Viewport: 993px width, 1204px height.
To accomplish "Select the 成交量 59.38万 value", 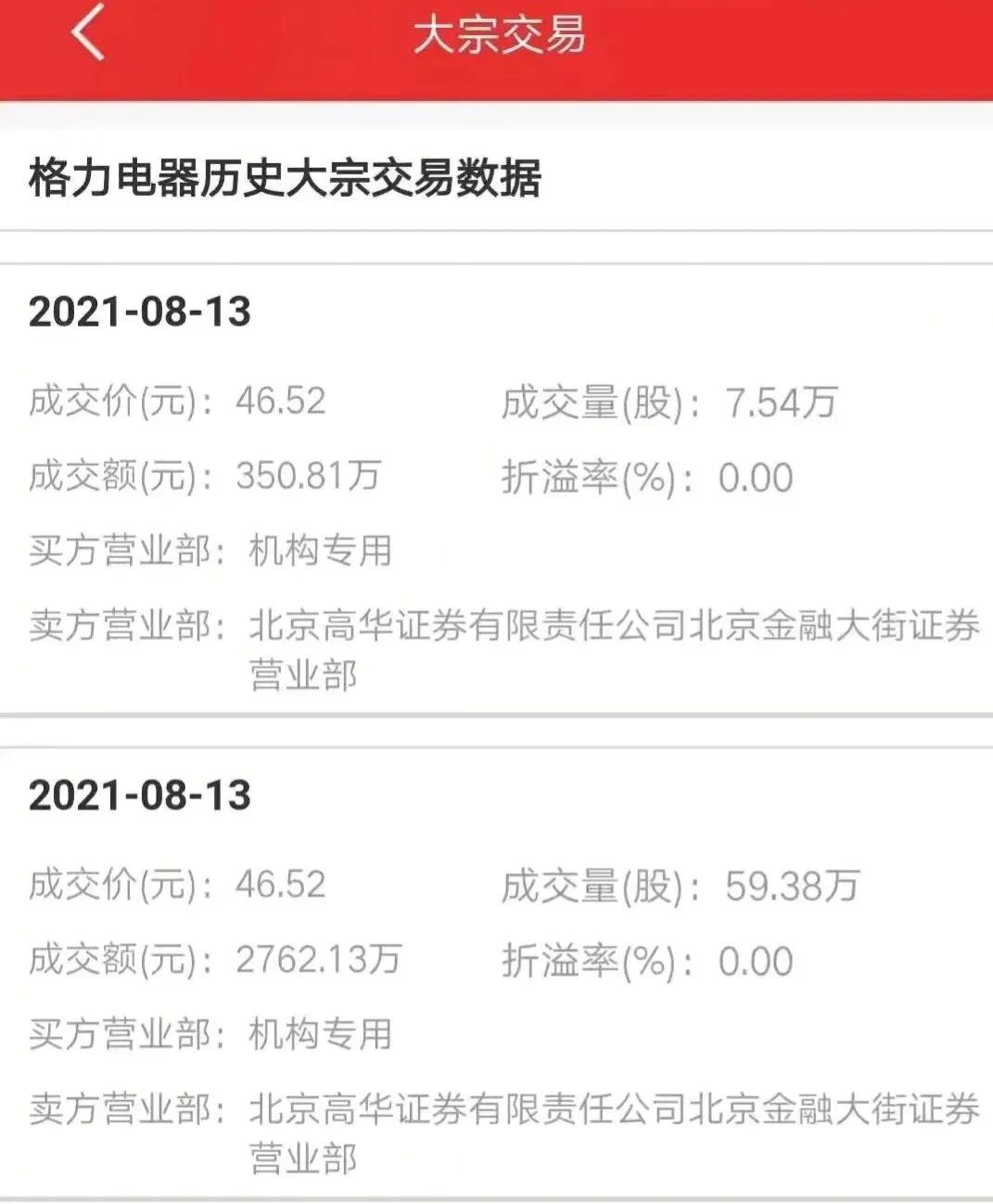I will (793, 887).
